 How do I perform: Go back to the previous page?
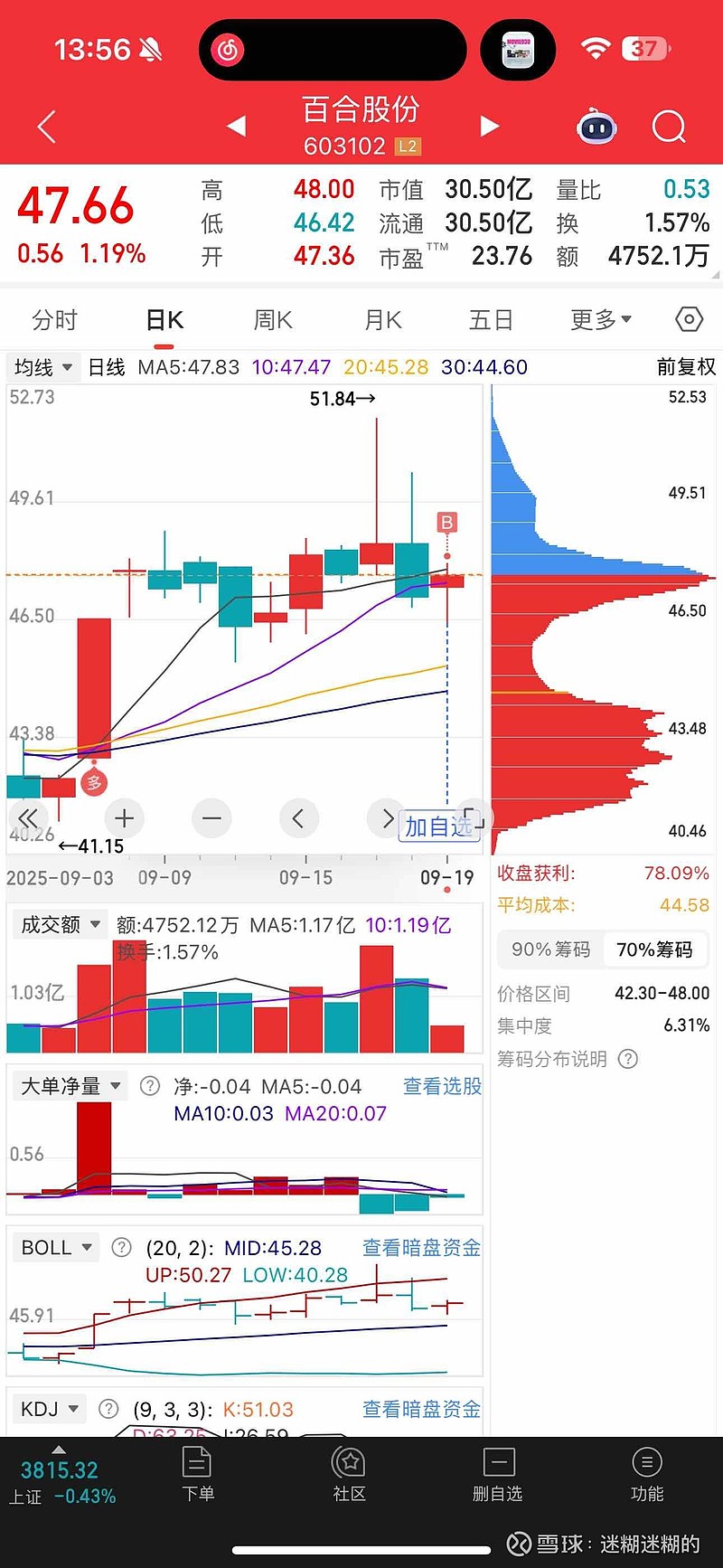47,128
